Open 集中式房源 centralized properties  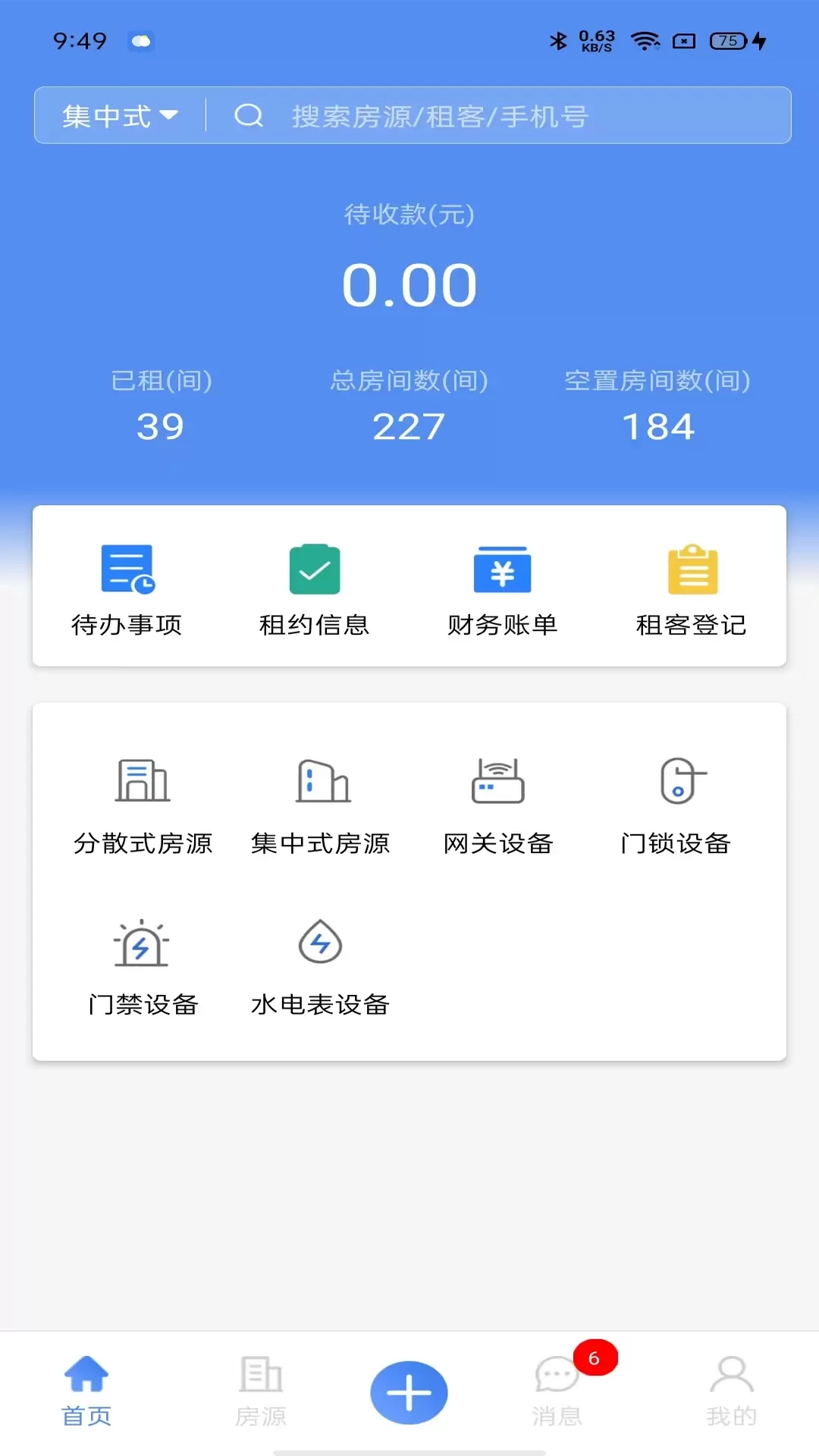click(322, 804)
